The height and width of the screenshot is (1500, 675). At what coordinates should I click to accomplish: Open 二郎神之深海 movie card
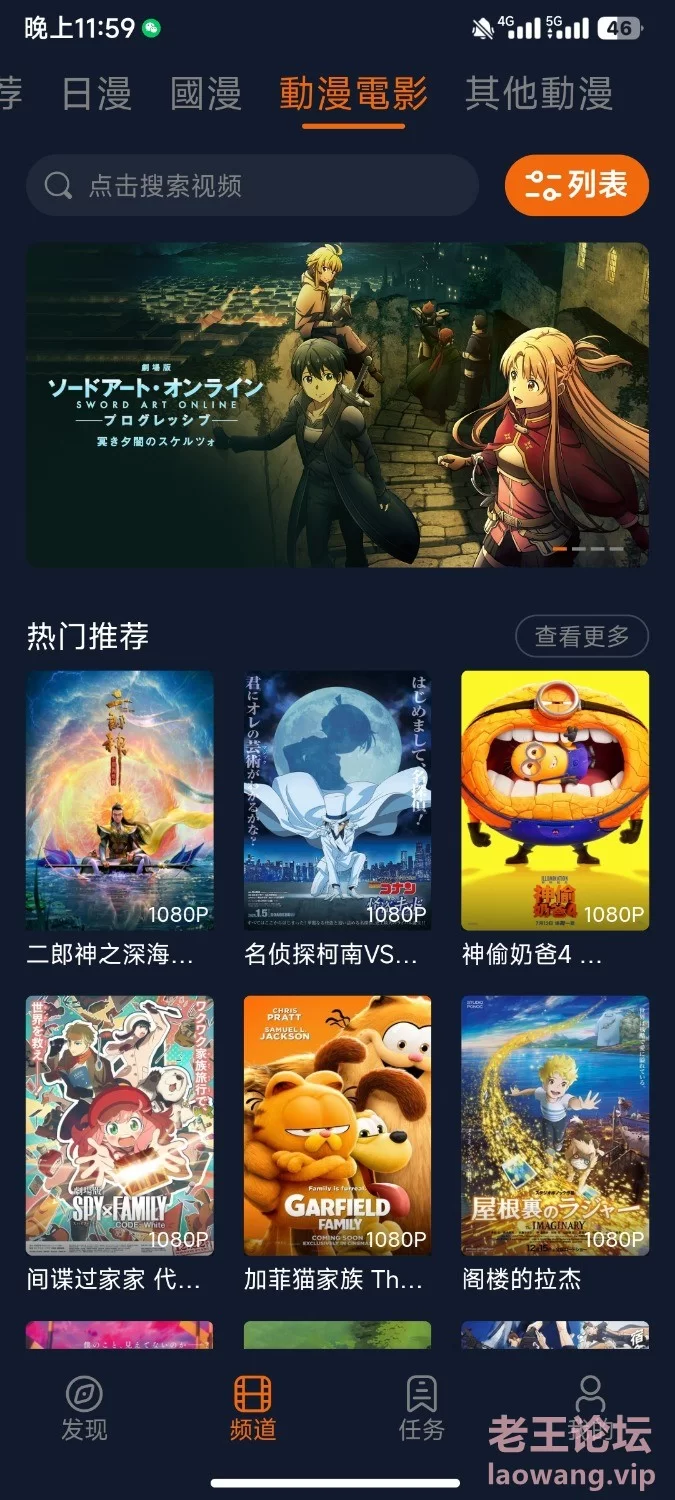point(120,801)
